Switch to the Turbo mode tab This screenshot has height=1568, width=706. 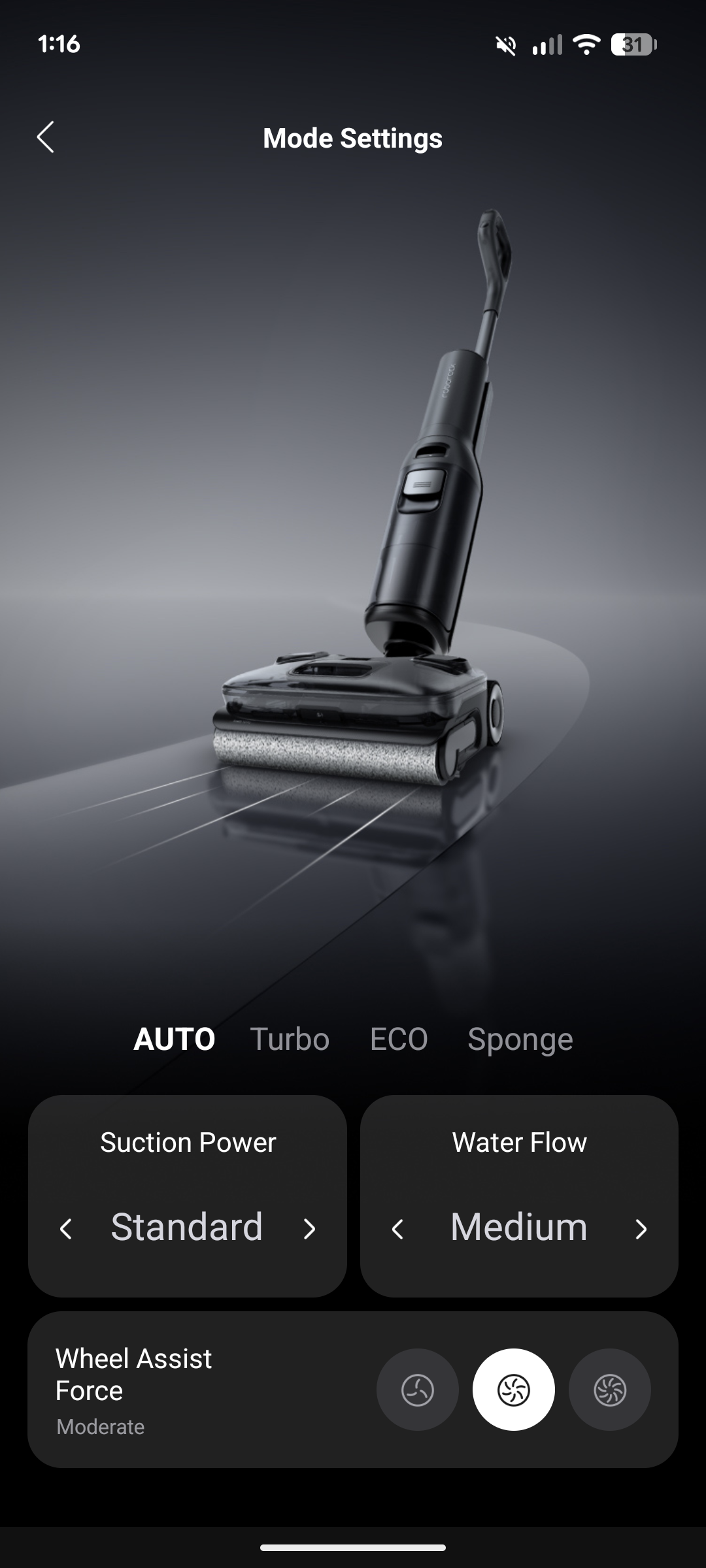pyautogui.click(x=290, y=1039)
